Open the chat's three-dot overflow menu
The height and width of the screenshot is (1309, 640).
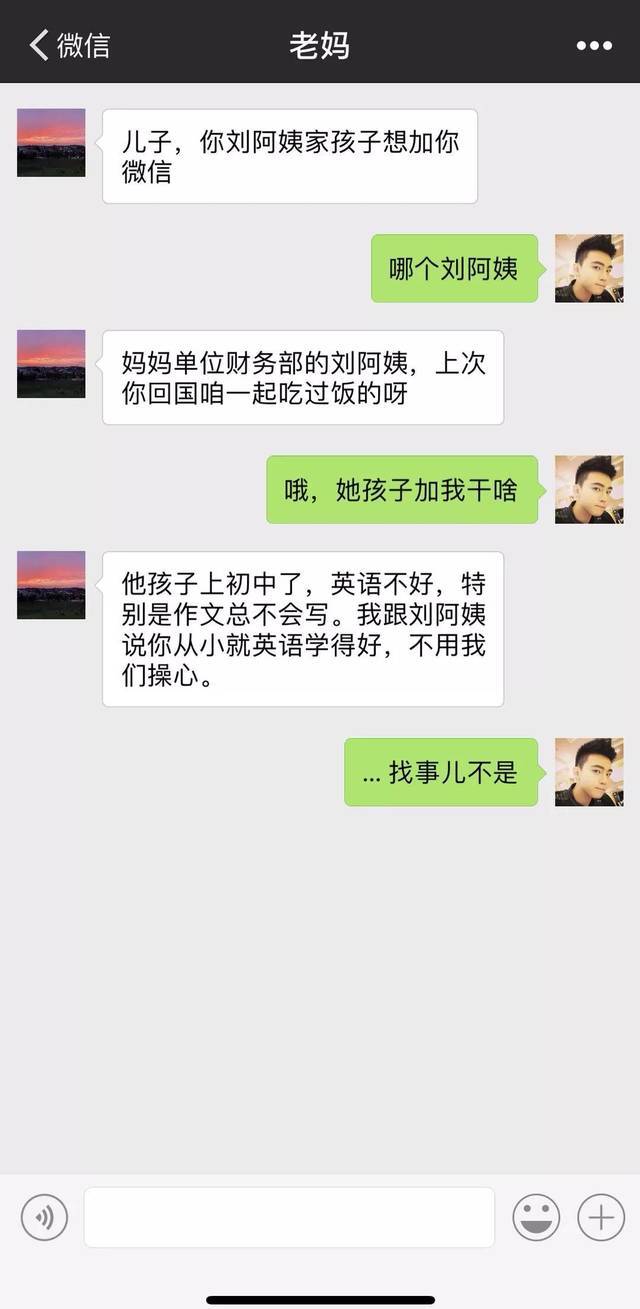594,45
